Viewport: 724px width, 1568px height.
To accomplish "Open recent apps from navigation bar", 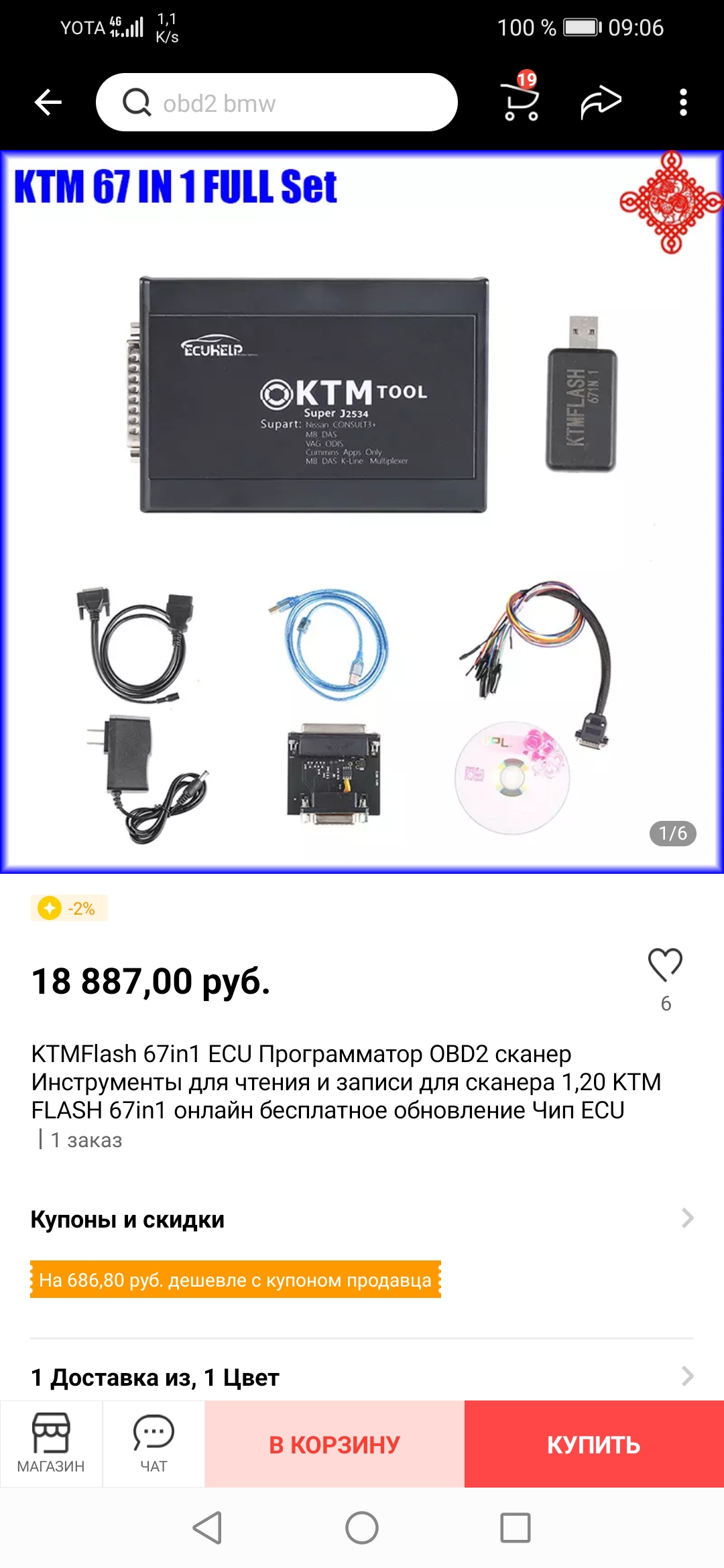I will [515, 1528].
